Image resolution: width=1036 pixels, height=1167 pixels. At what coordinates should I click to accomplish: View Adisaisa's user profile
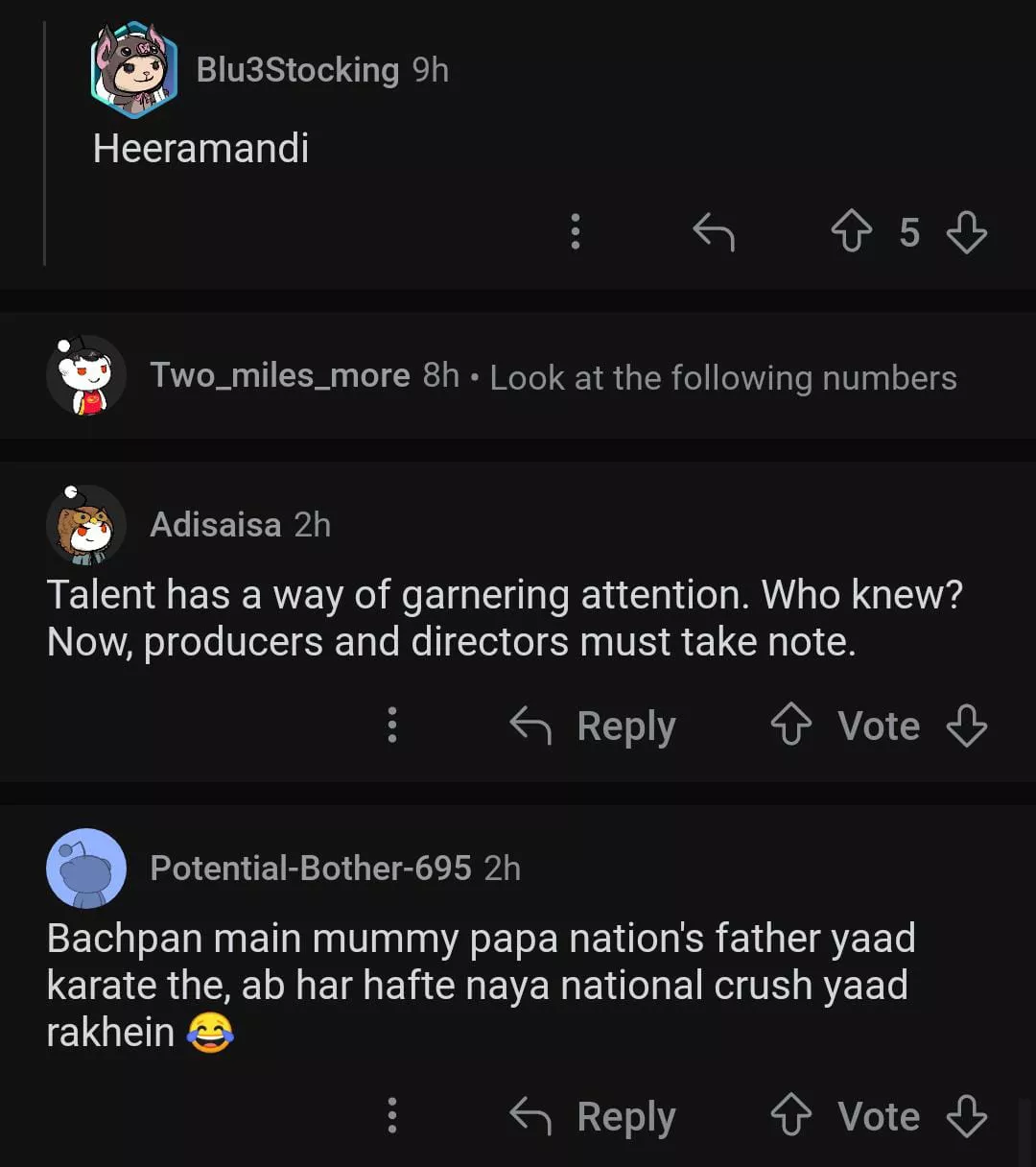pyautogui.click(x=215, y=525)
